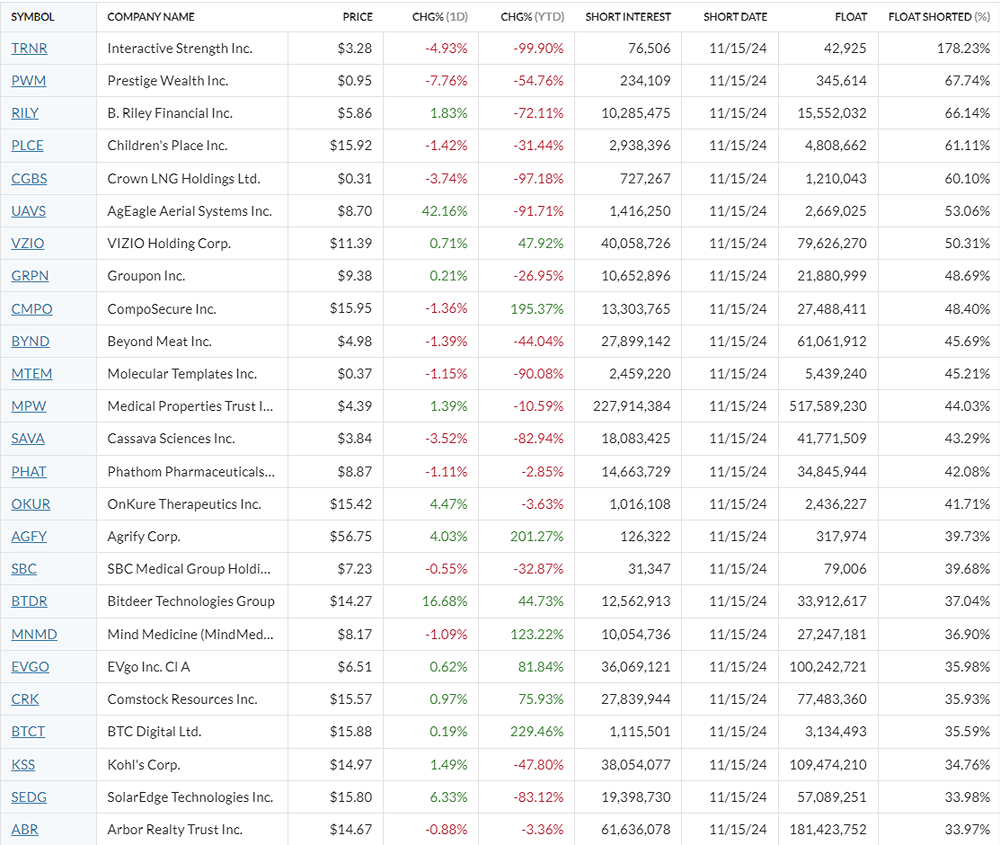Open the TRNR symbol link
1000x845 pixels.
(x=29, y=48)
